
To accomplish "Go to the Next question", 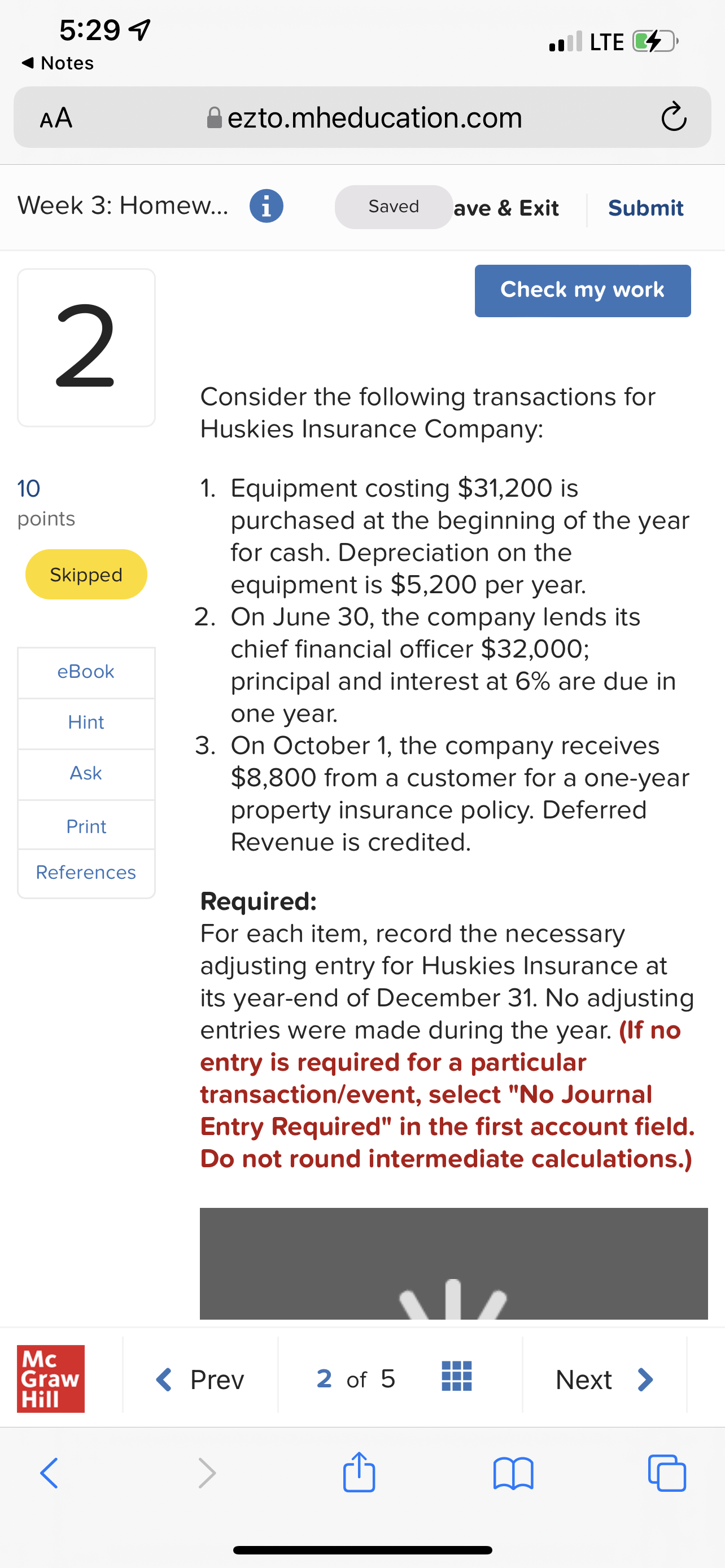I will tap(604, 1379).
